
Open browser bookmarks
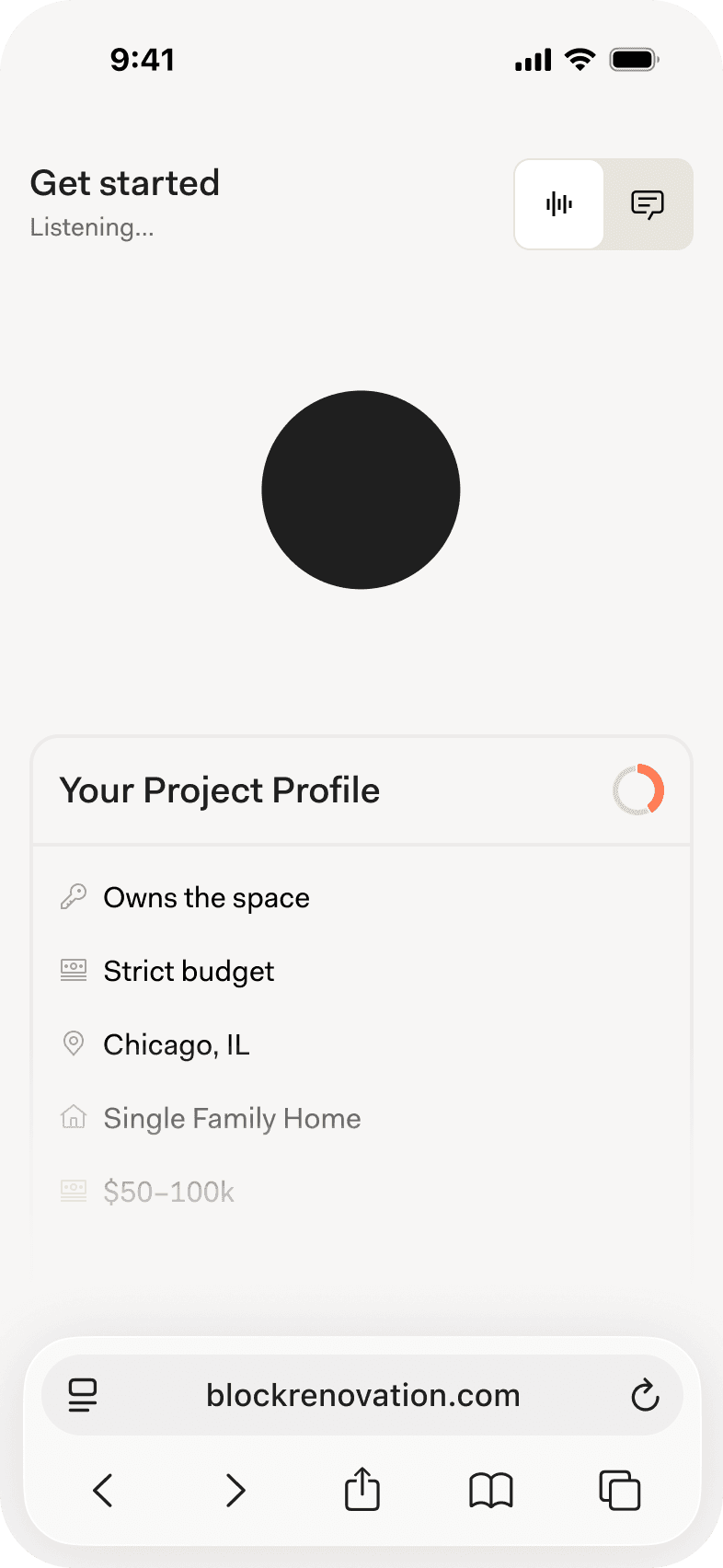pos(491,1490)
